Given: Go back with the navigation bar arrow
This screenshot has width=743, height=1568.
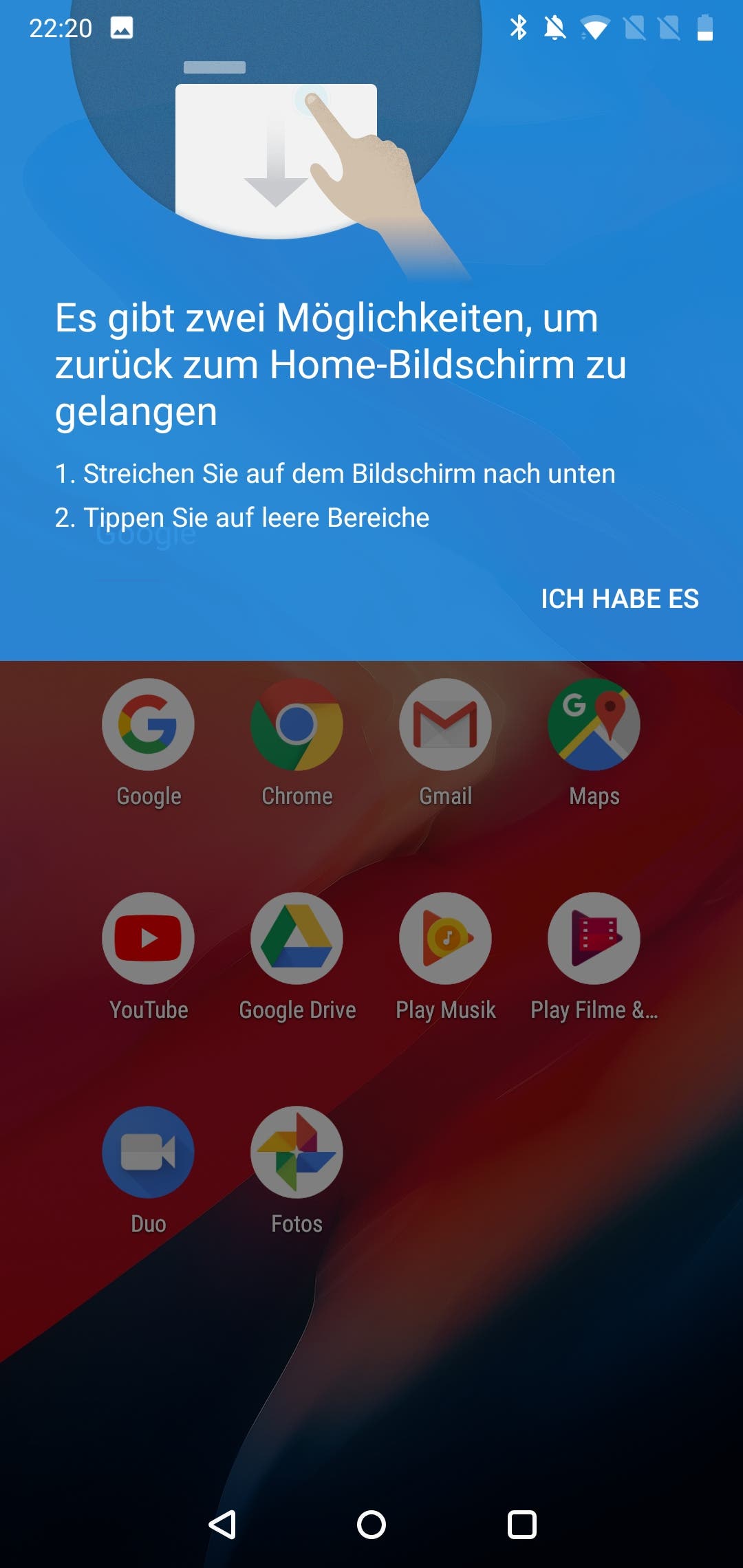Looking at the screenshot, I should (222, 1525).
